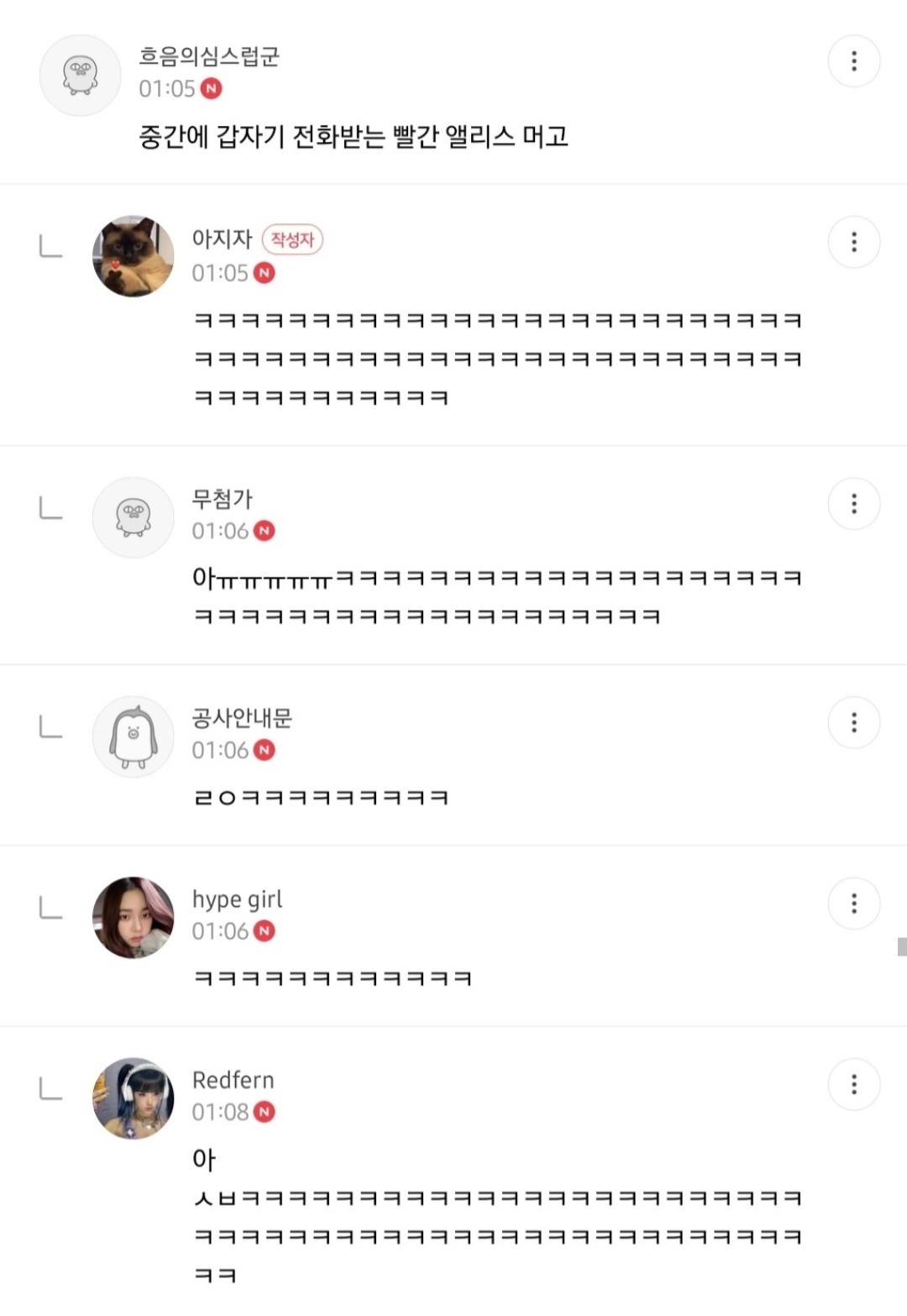View 흐음의심스럽군's profile picture
Image resolution: width=907 pixels, height=1316 pixels.
[81, 76]
